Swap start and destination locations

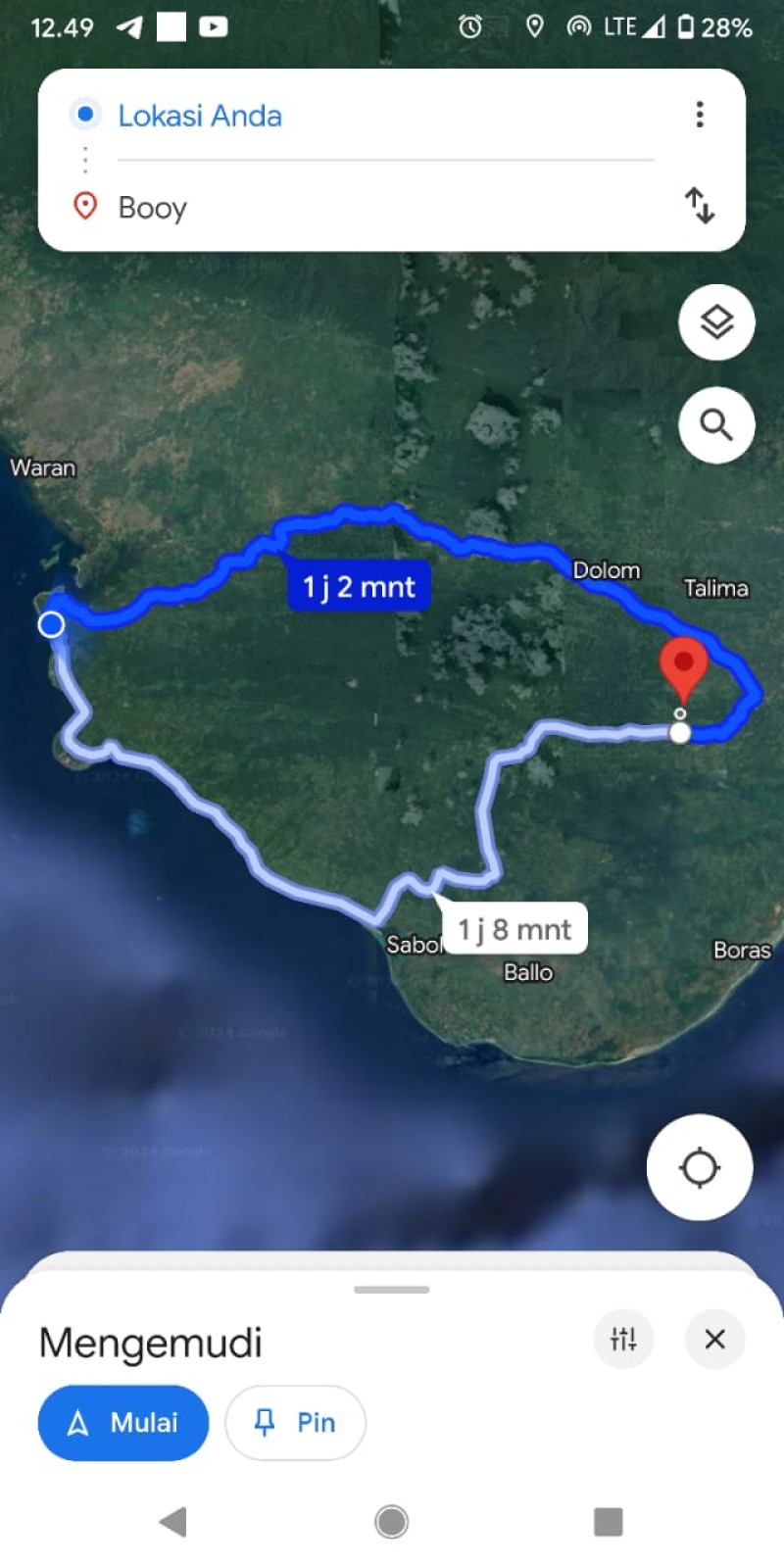coord(699,206)
